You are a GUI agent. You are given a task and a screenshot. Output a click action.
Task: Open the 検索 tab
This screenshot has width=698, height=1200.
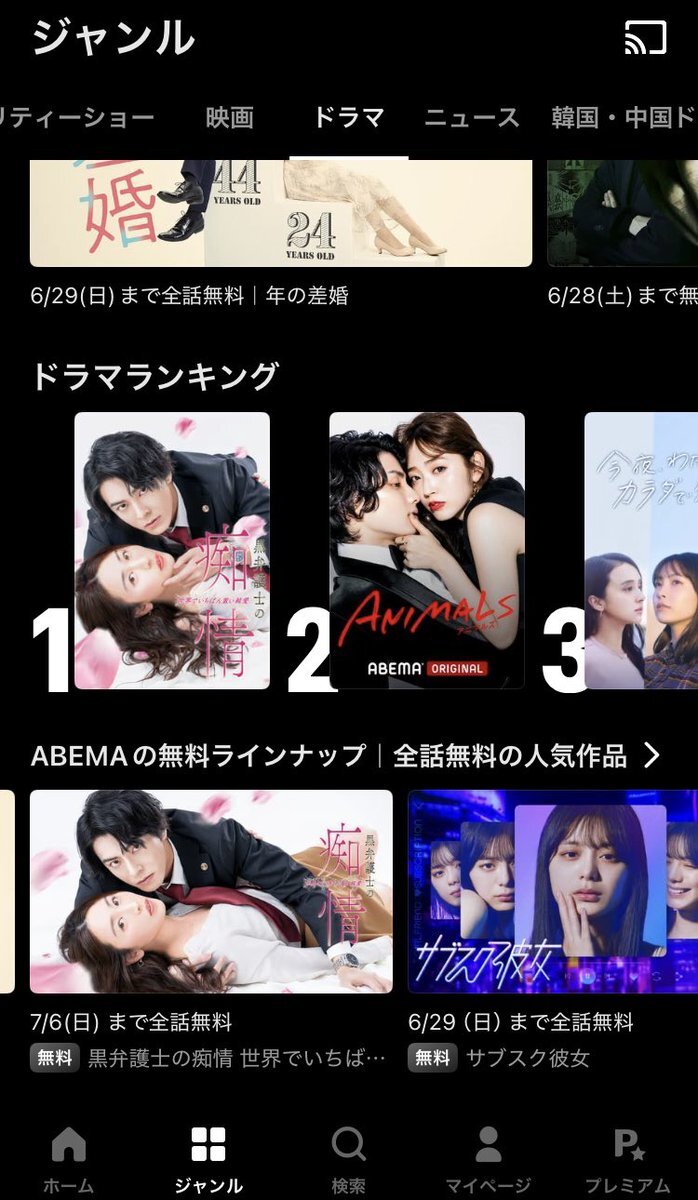pyautogui.click(x=348, y=1160)
